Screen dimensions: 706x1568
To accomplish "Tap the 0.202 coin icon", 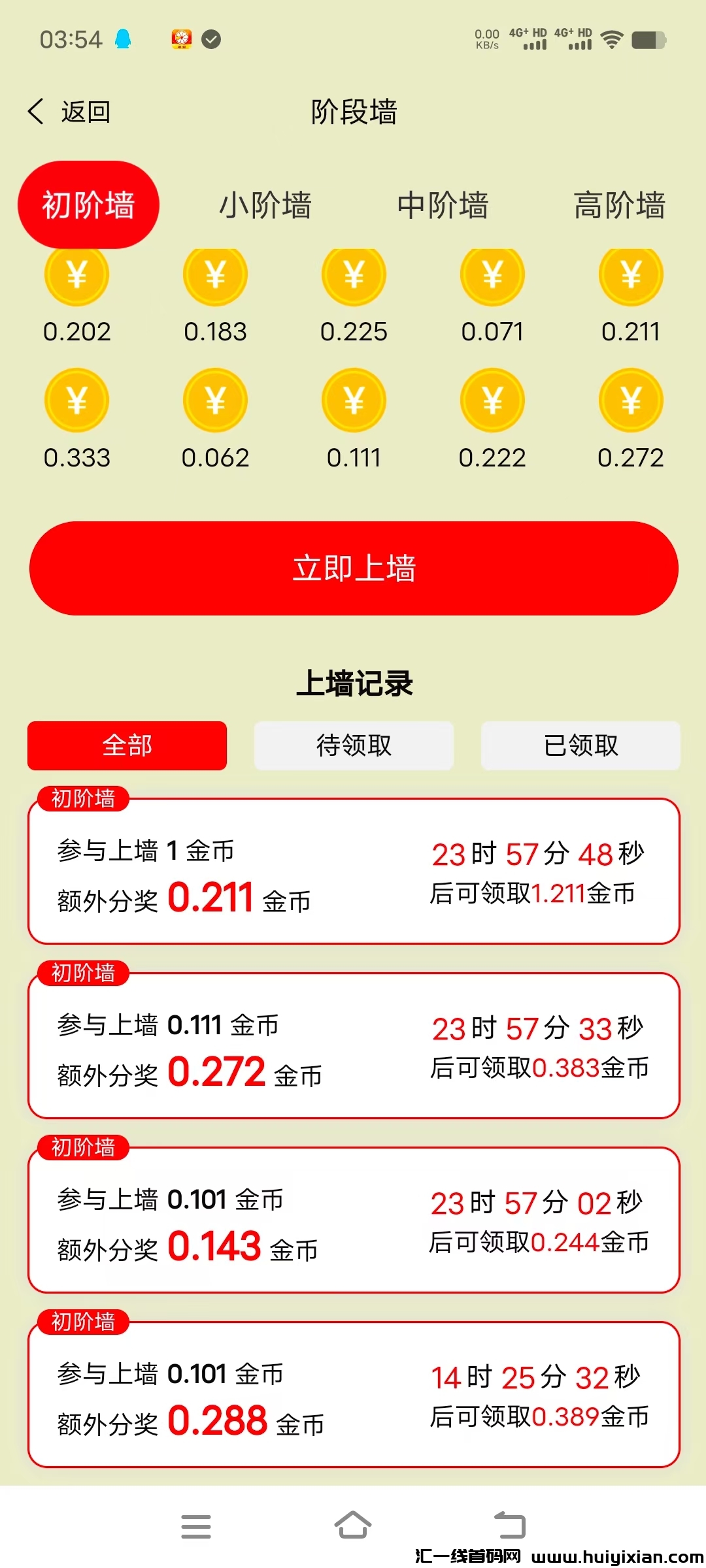I will [76, 276].
